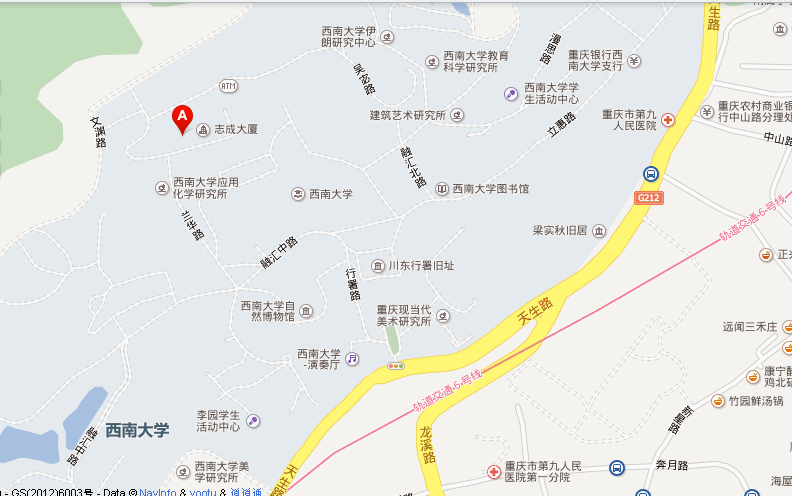Image resolution: width=792 pixels, height=496 pixels.
Task: Select the 西南大学自然博物馆 point of interest
Action: pyautogui.click(x=306, y=310)
